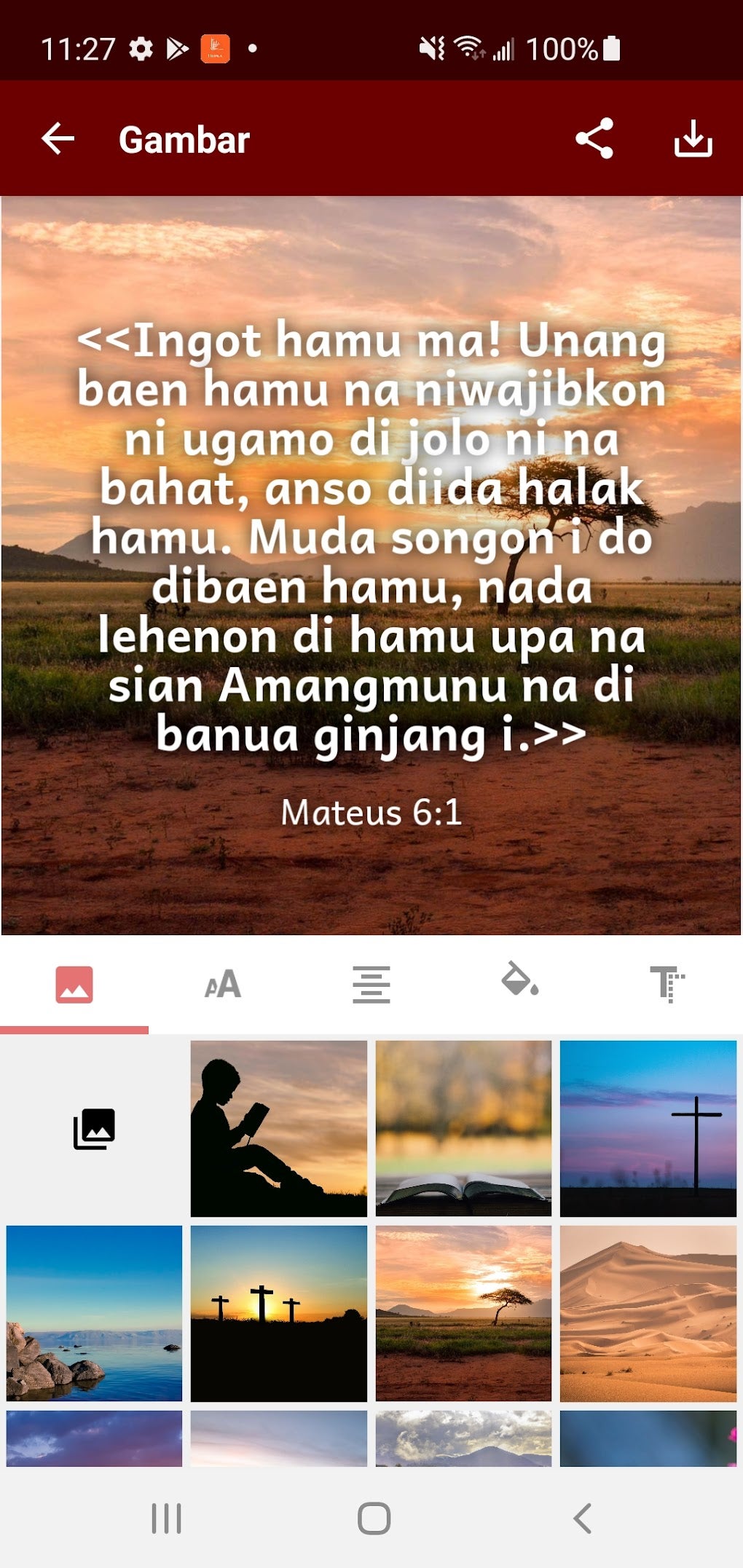Open the font size tab
Image resolution: width=743 pixels, height=1568 pixels.
(x=223, y=985)
